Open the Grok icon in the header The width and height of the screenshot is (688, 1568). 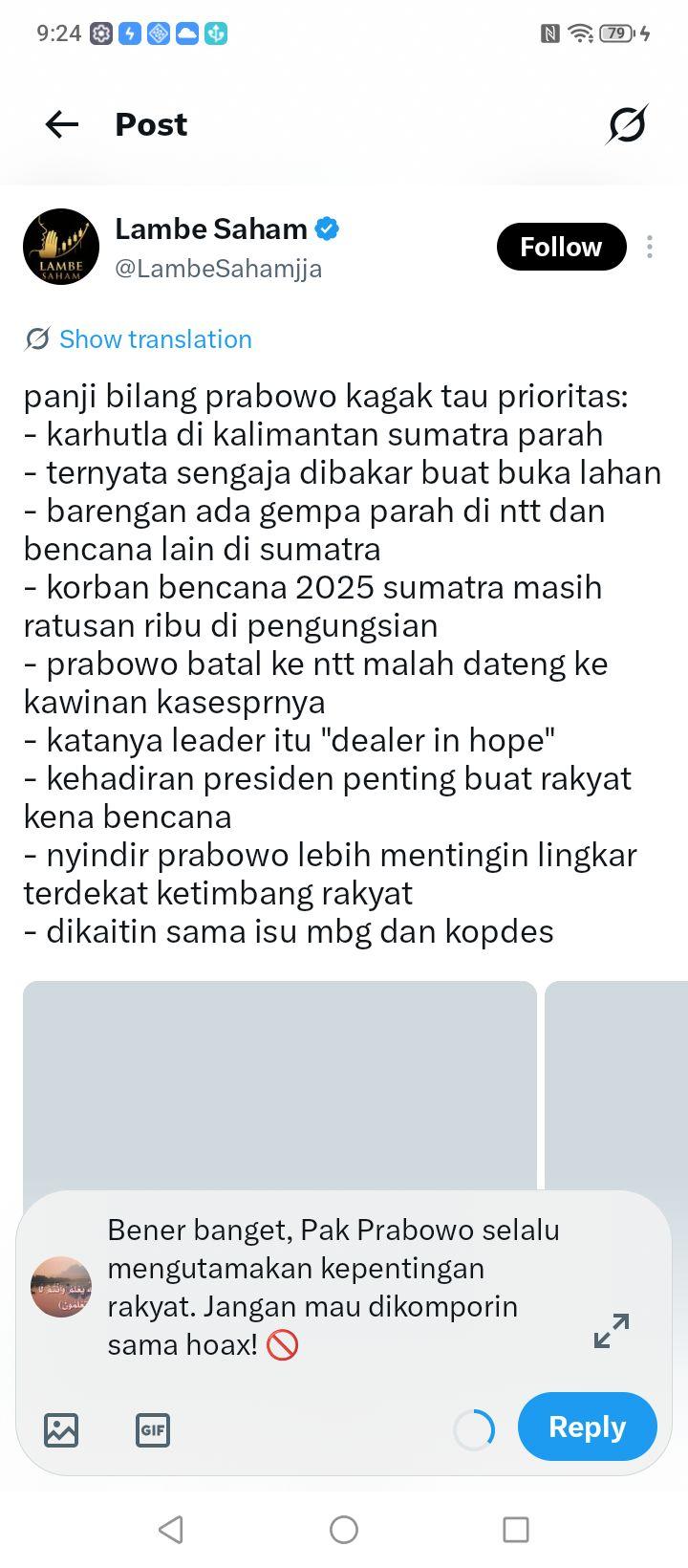627,124
